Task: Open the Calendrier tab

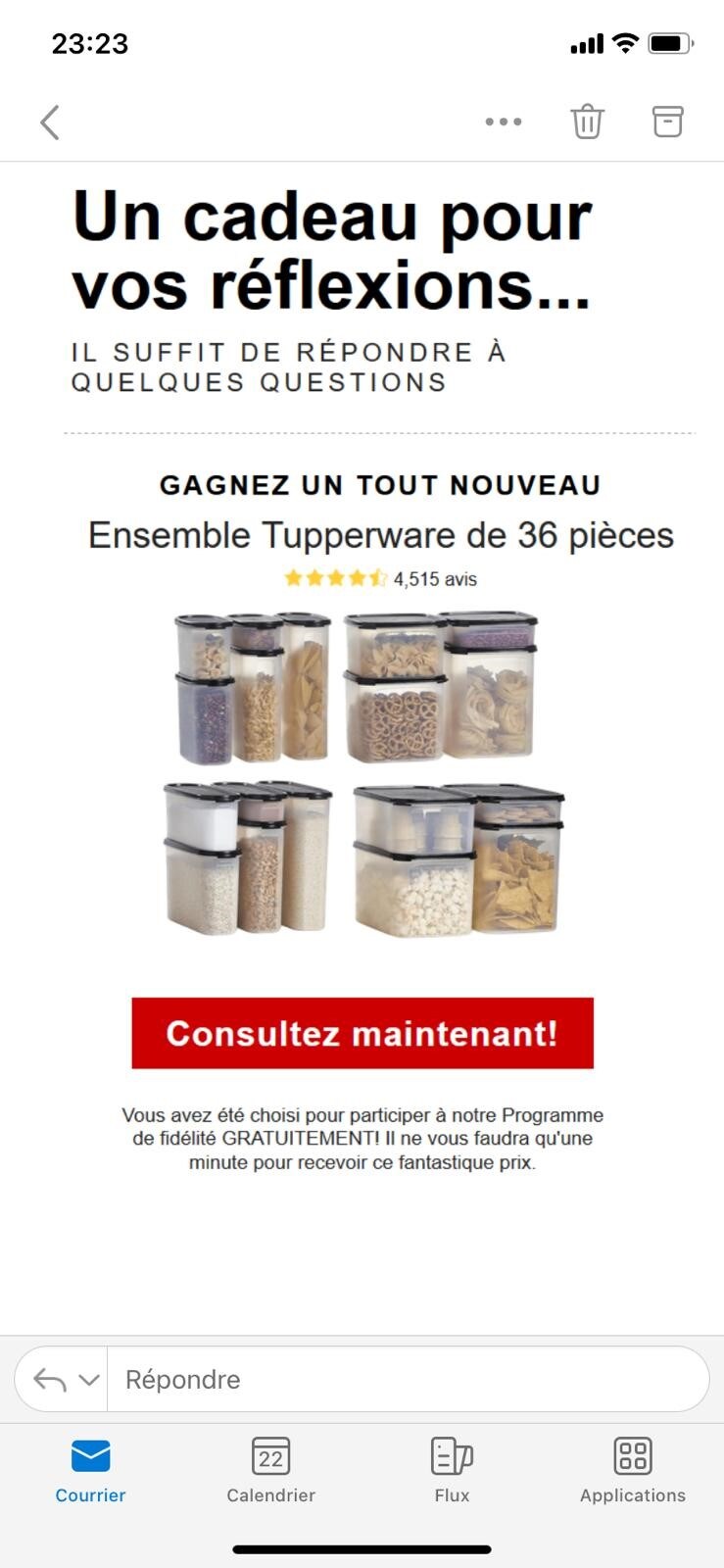Action: (x=271, y=1469)
